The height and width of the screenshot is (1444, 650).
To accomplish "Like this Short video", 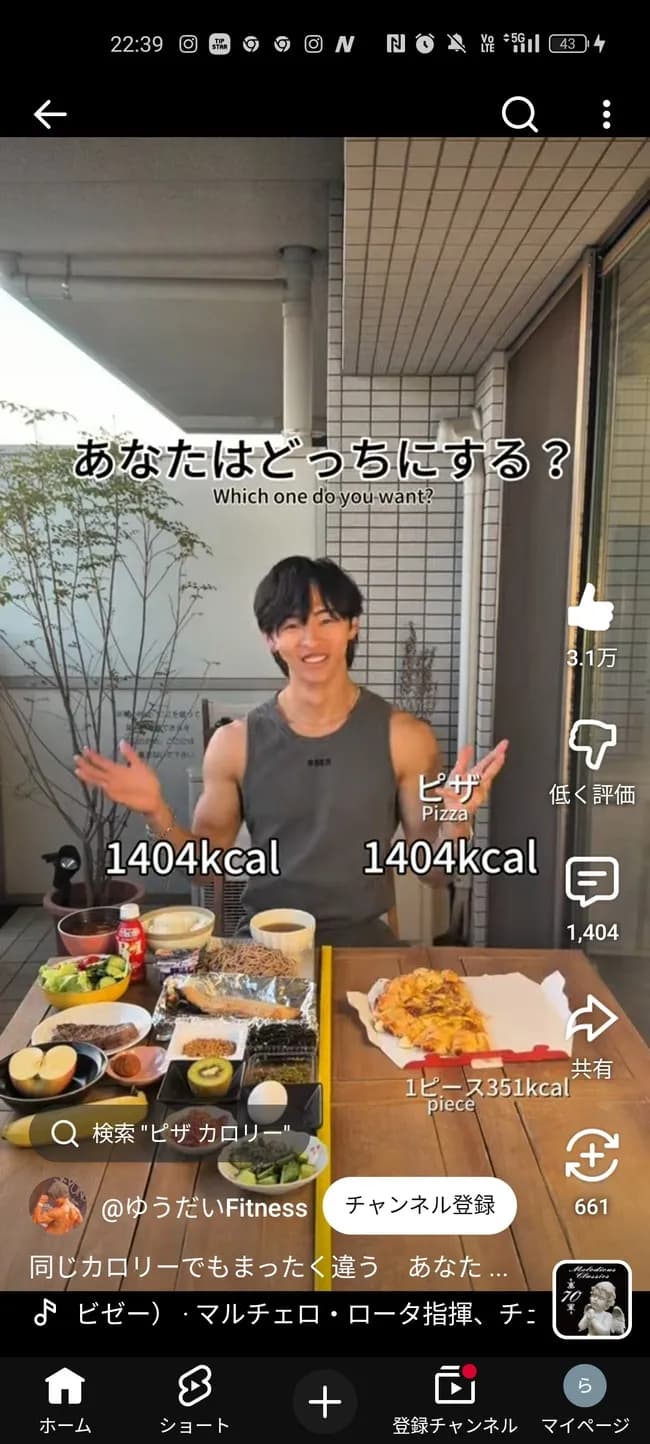I will pyautogui.click(x=591, y=609).
